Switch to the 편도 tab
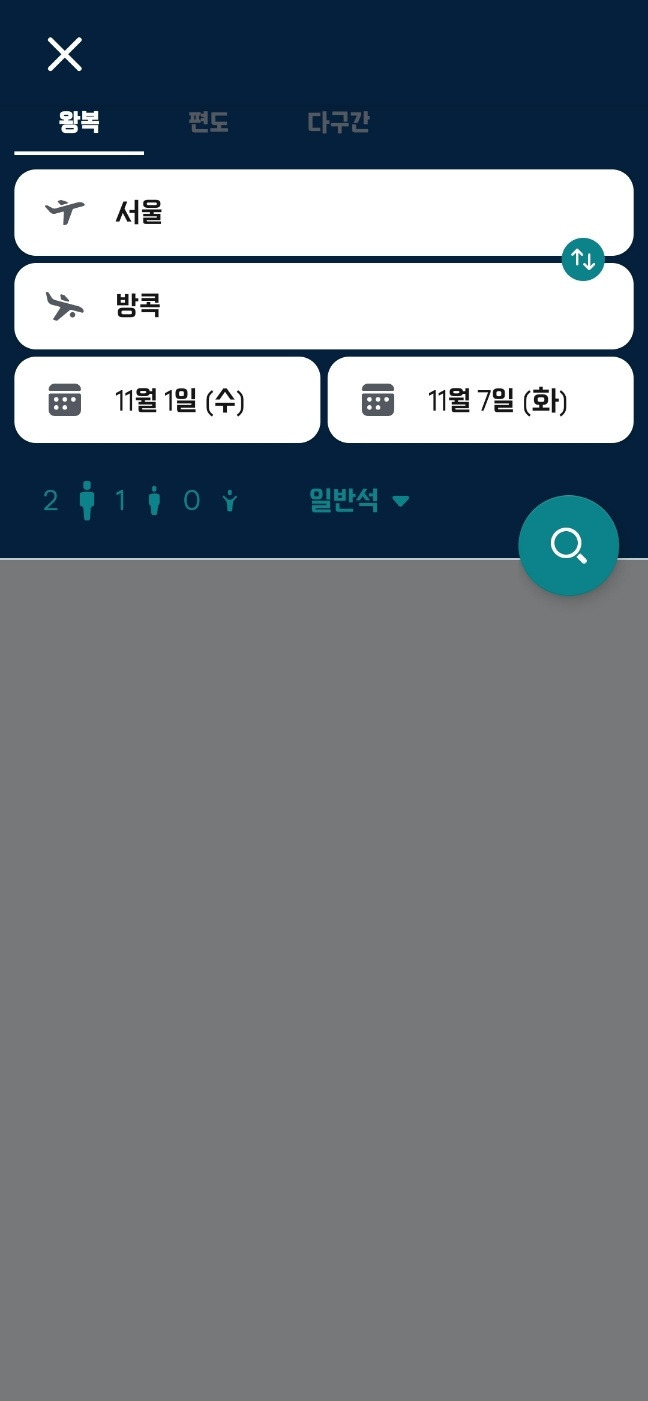 coord(208,123)
